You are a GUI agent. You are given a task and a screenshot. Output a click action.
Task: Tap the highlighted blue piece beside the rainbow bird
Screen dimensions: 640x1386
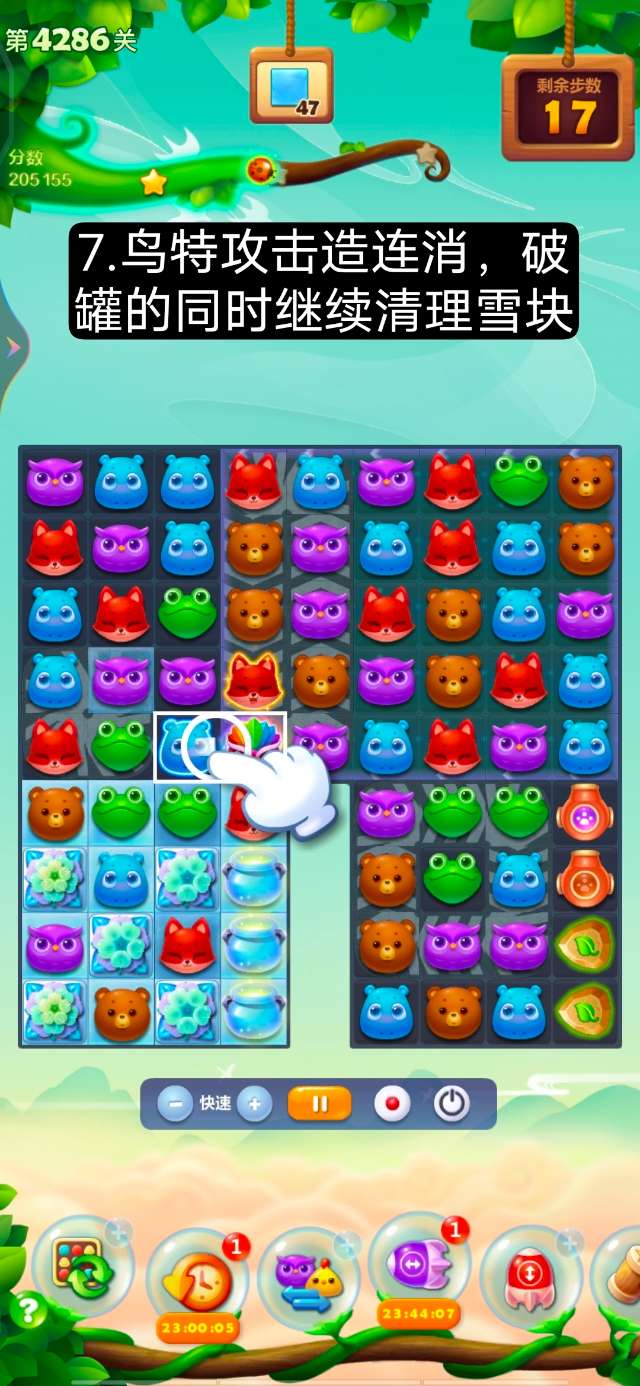(184, 746)
